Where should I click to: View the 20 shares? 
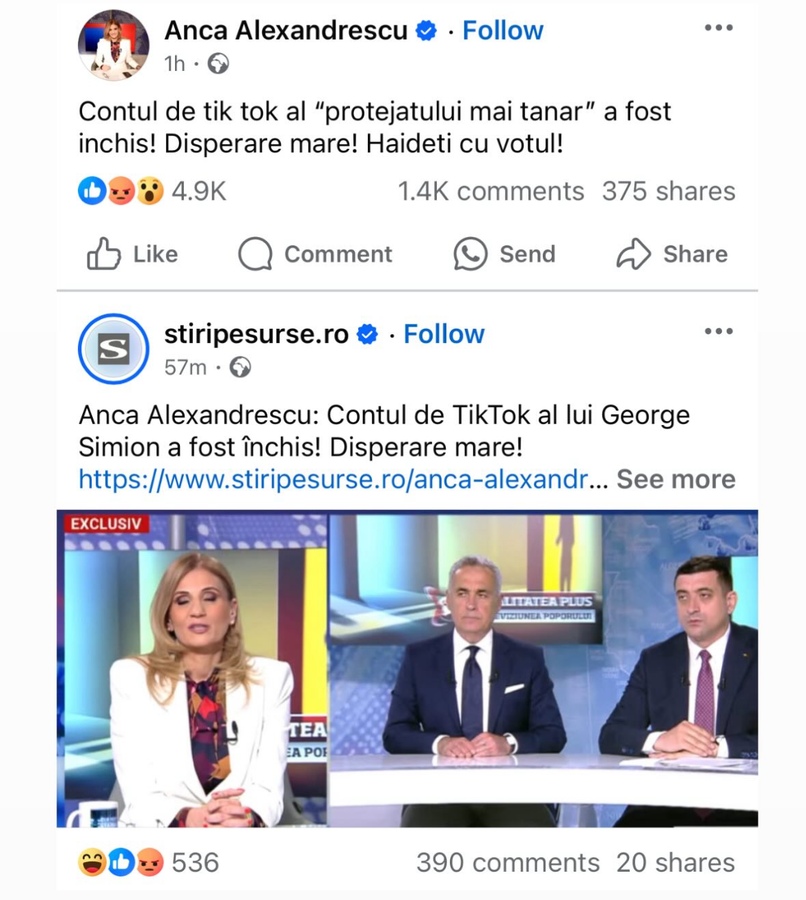(675, 862)
